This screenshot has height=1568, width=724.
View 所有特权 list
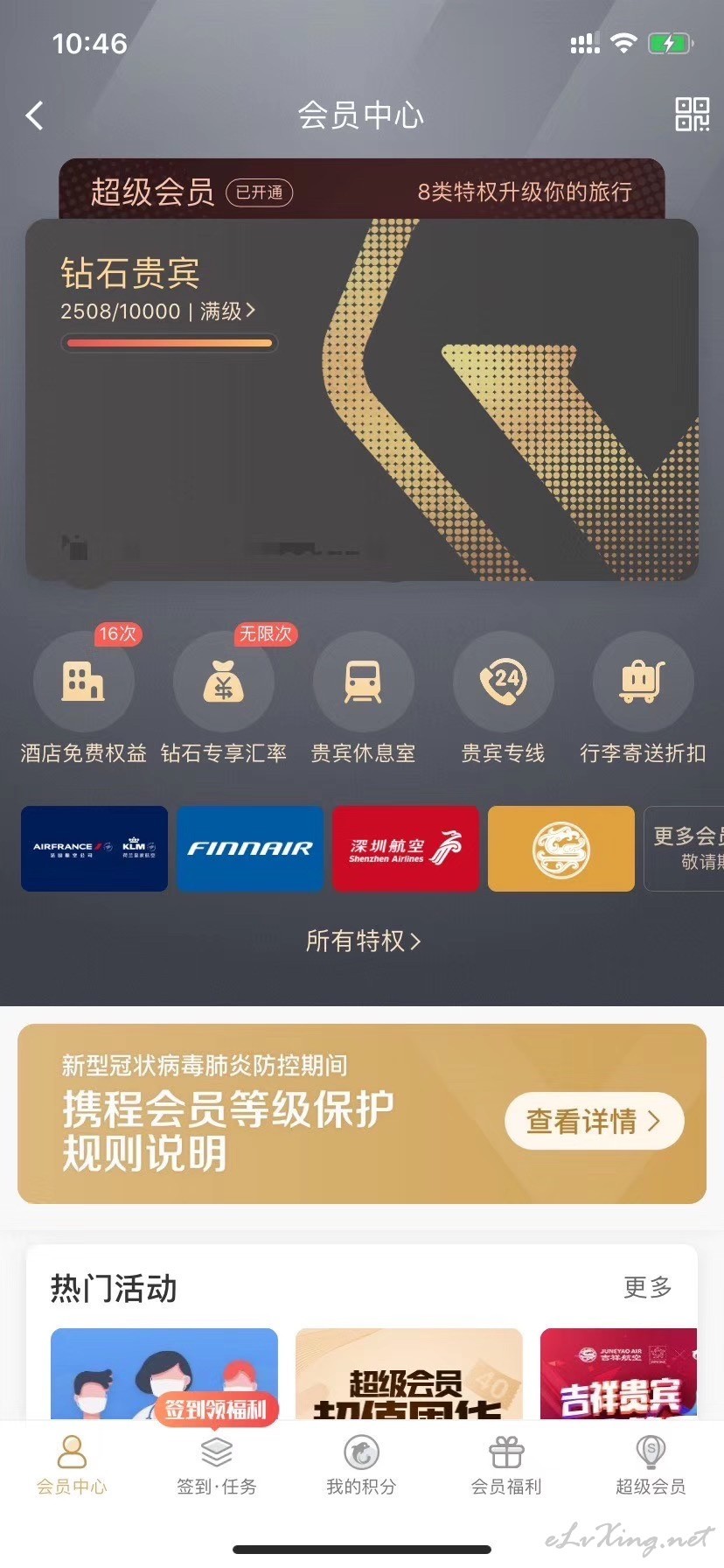point(363,941)
